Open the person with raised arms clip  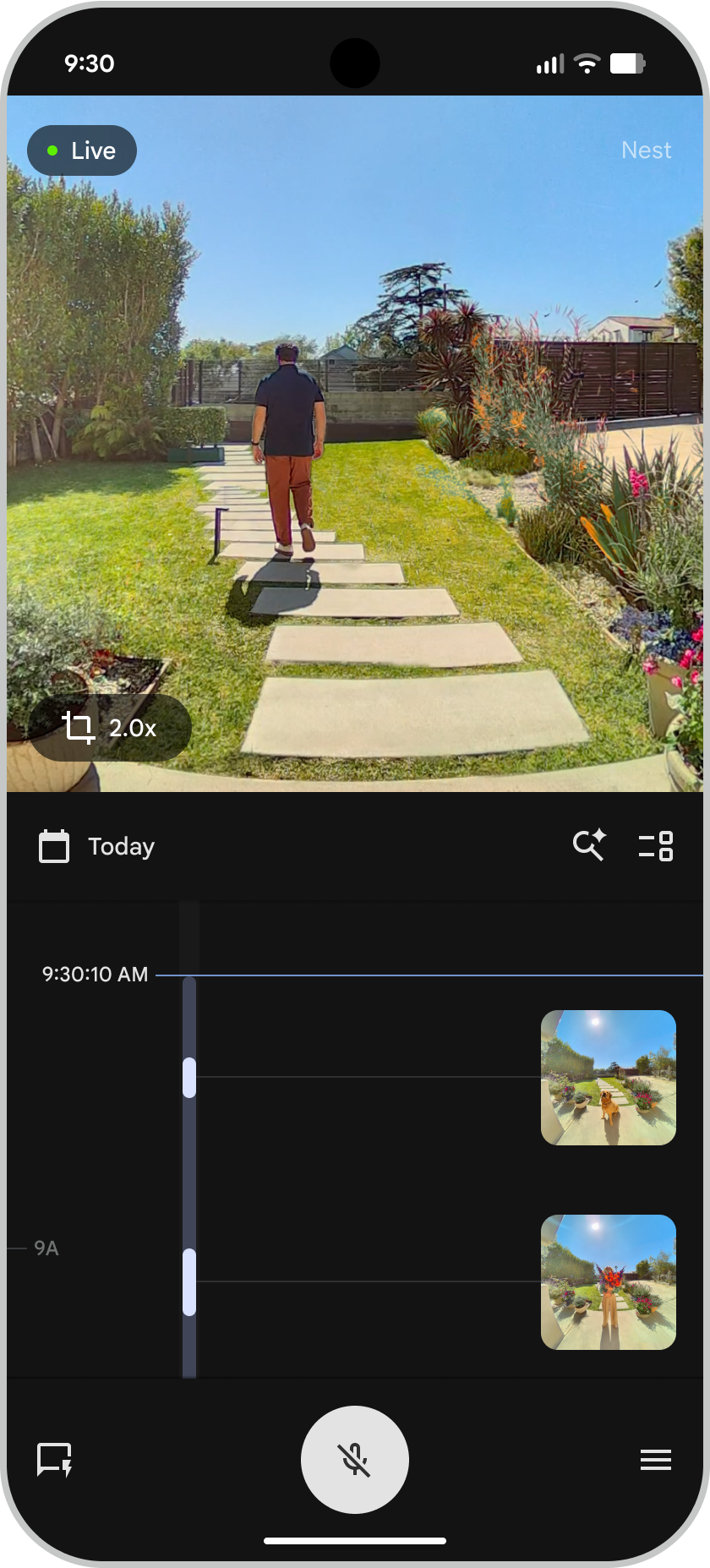[609, 1282]
